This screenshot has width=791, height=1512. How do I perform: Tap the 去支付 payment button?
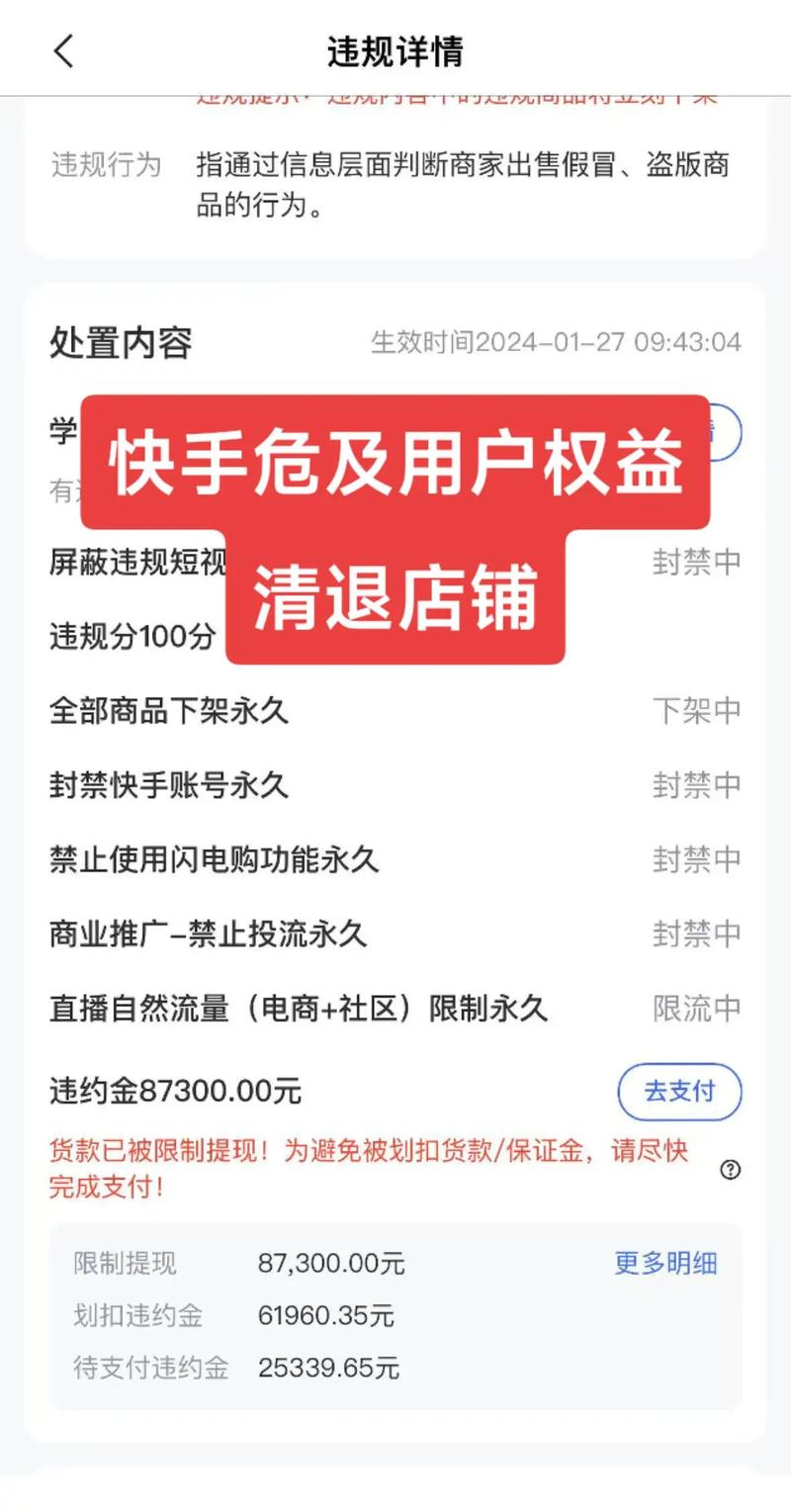point(679,1092)
